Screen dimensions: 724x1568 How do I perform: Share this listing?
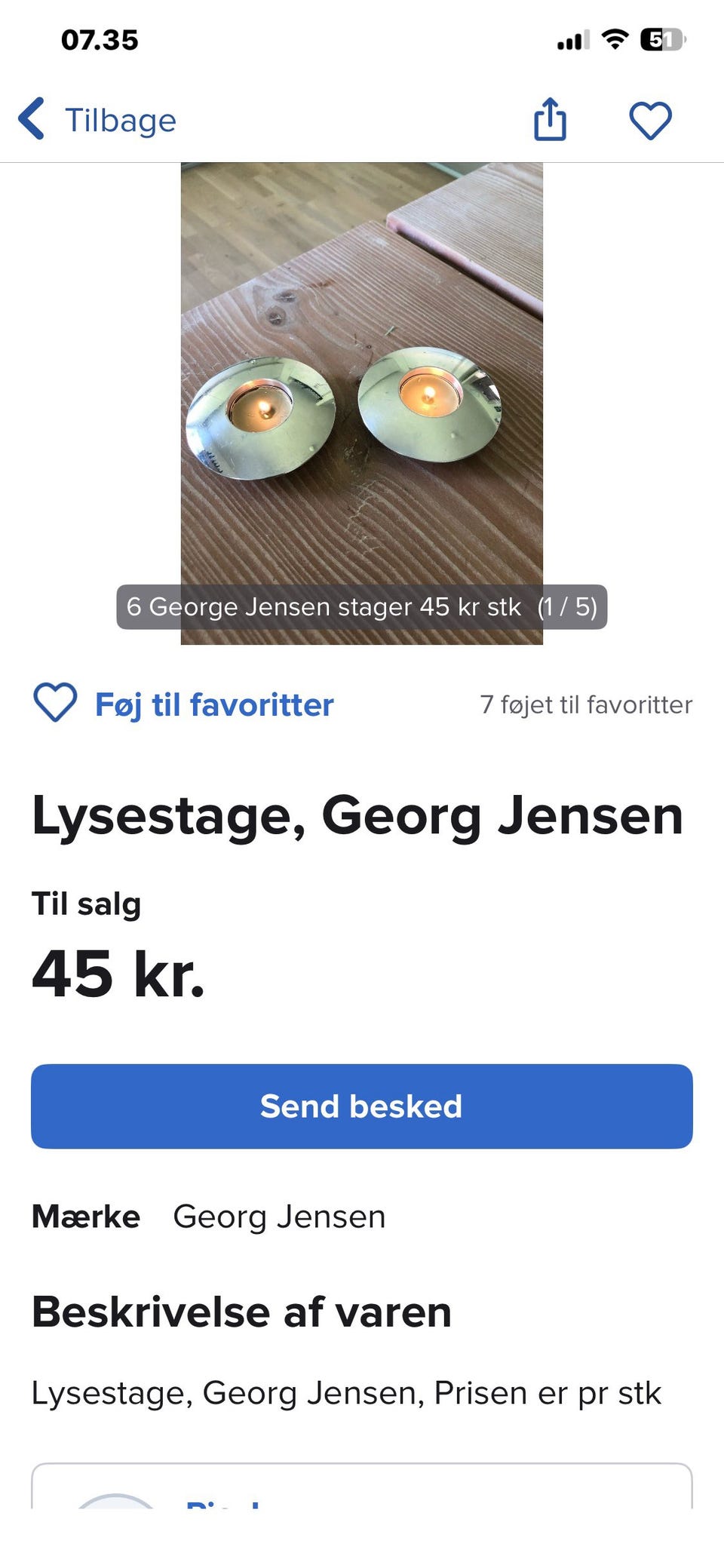[550, 120]
